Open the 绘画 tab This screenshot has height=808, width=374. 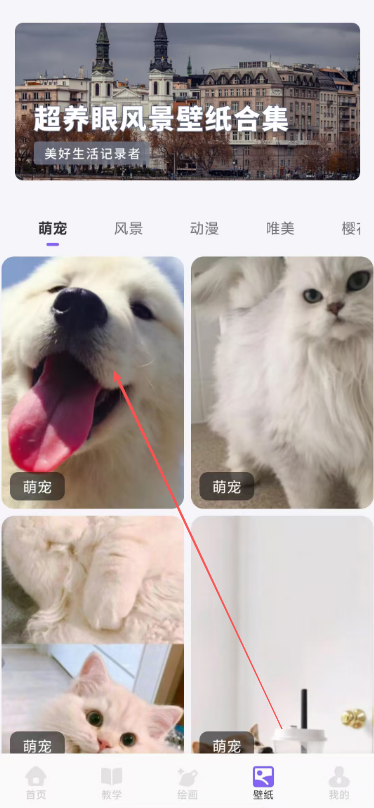coord(188,782)
